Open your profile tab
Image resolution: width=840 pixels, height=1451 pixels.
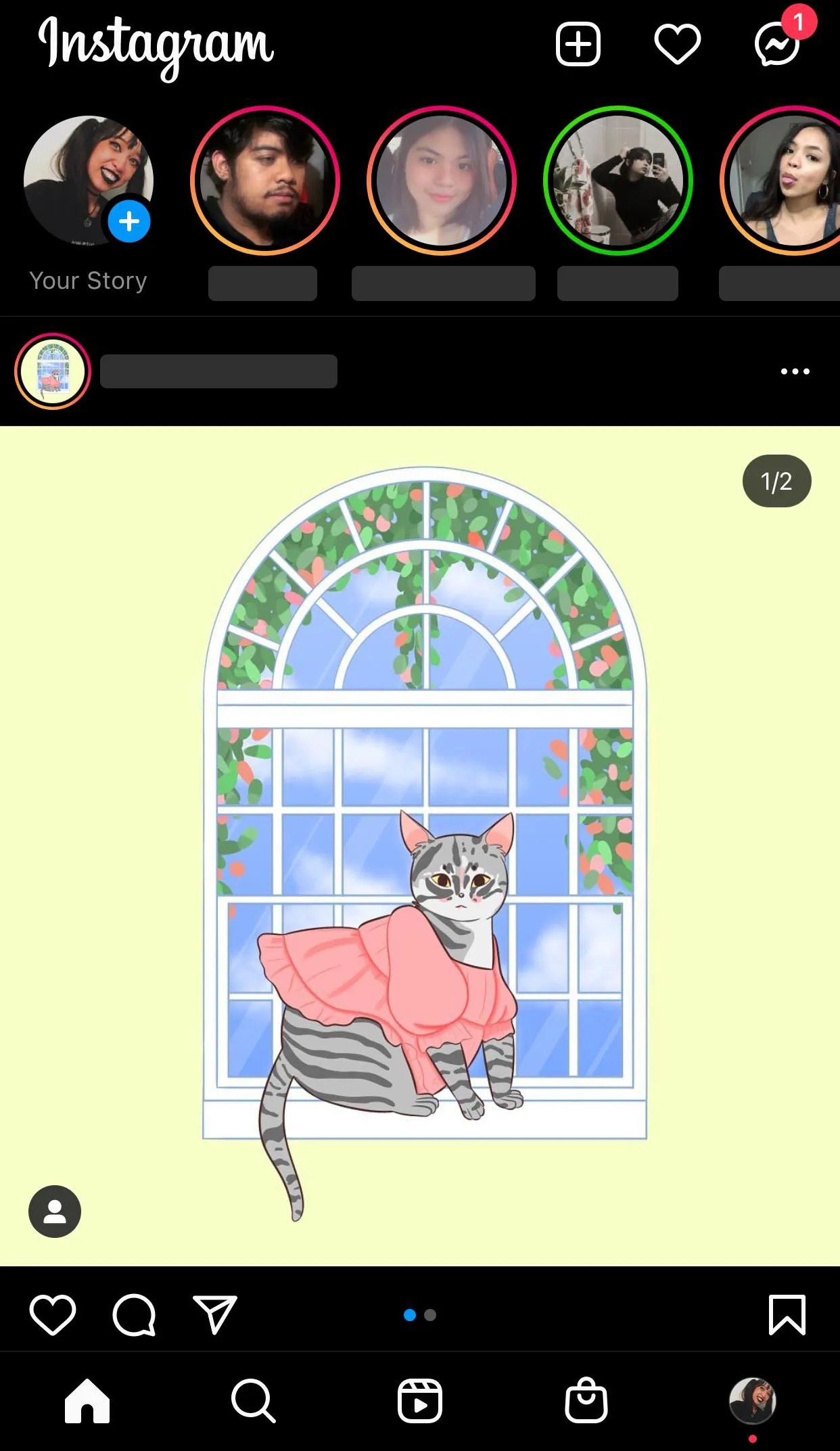(x=752, y=1401)
